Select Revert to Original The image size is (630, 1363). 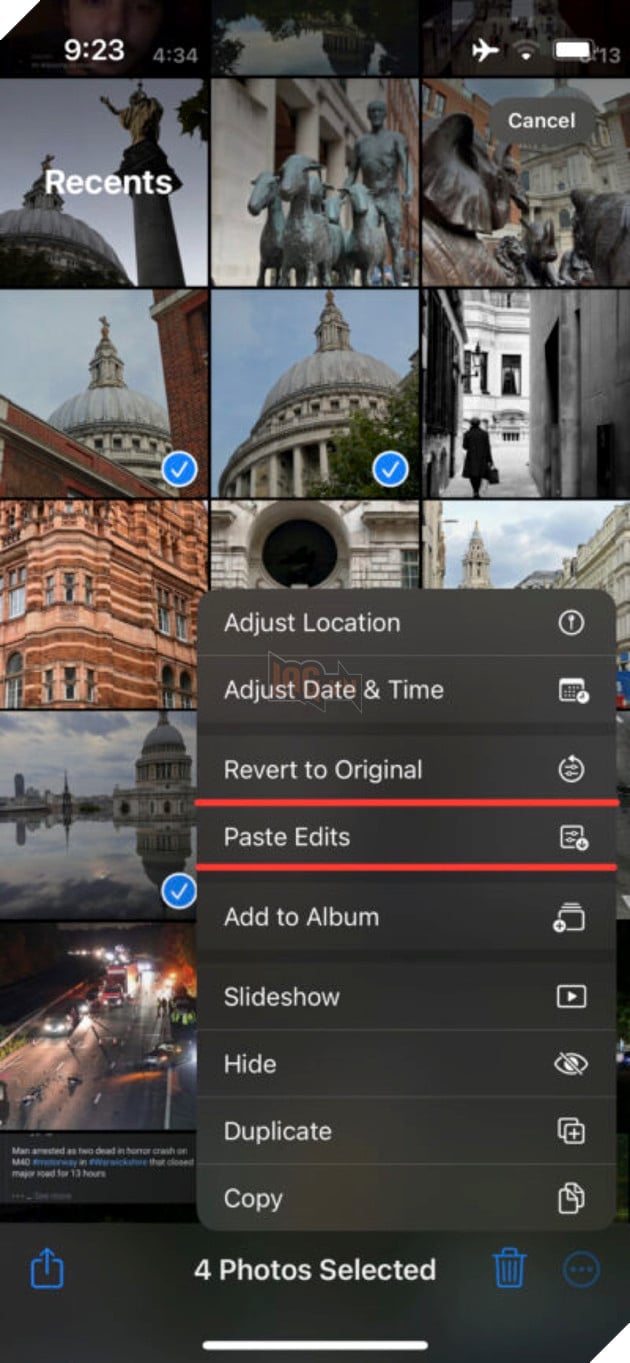[405, 770]
